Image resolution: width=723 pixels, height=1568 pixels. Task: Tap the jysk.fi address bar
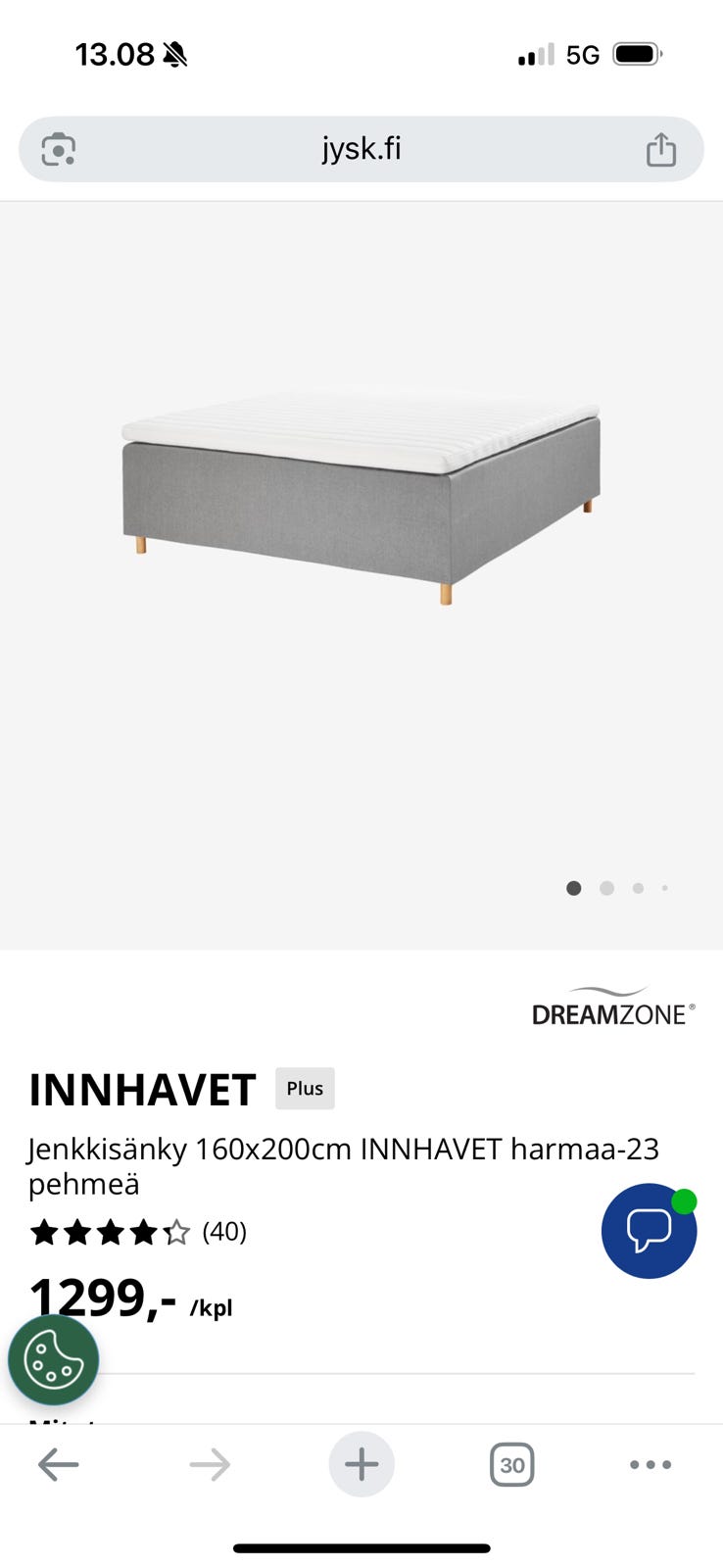point(361,149)
